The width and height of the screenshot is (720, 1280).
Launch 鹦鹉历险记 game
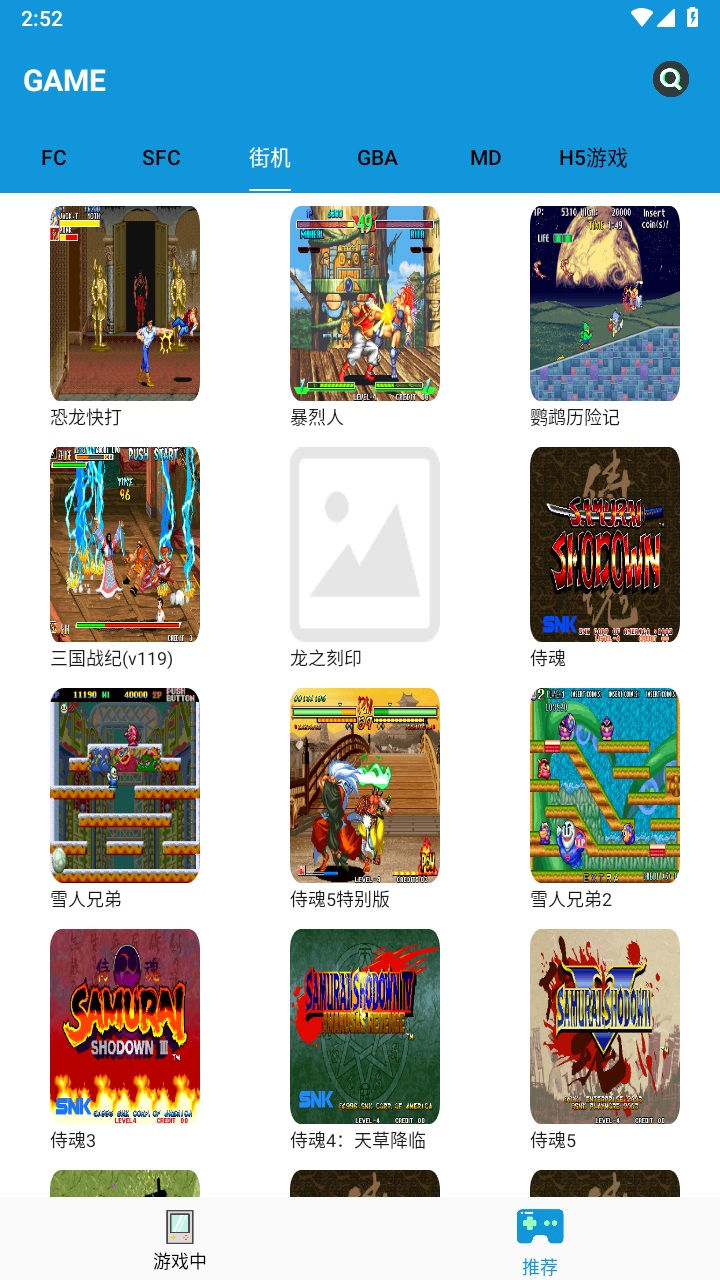pyautogui.click(x=605, y=304)
